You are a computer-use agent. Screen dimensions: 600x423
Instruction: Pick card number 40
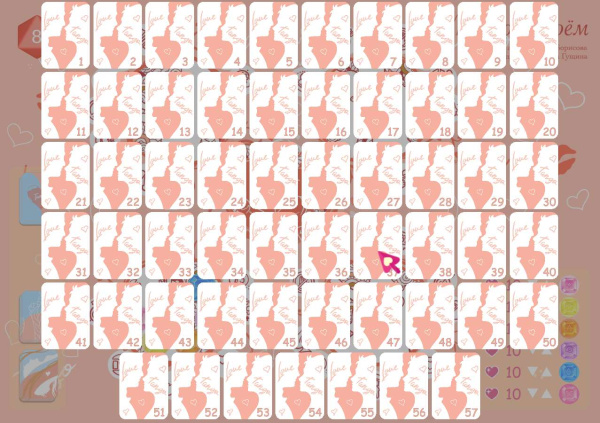(x=533, y=245)
